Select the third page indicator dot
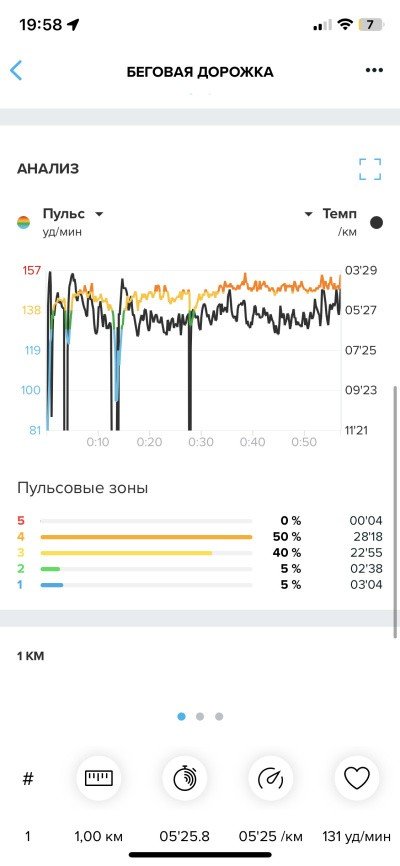400x866 pixels. 219,716
